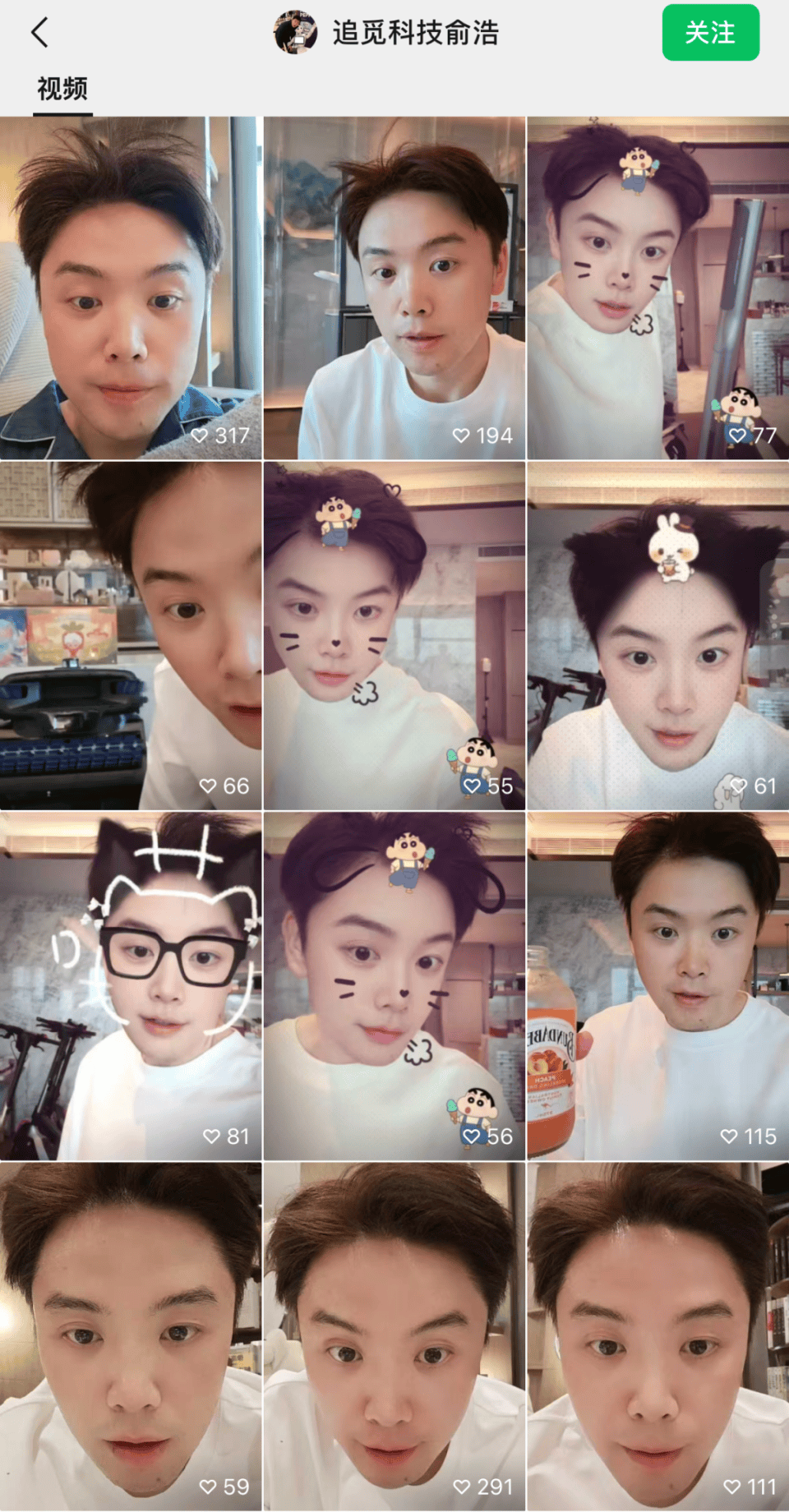Open the video with 59 likes
Image resolution: width=789 pixels, height=1512 pixels.
pyautogui.click(x=131, y=1336)
